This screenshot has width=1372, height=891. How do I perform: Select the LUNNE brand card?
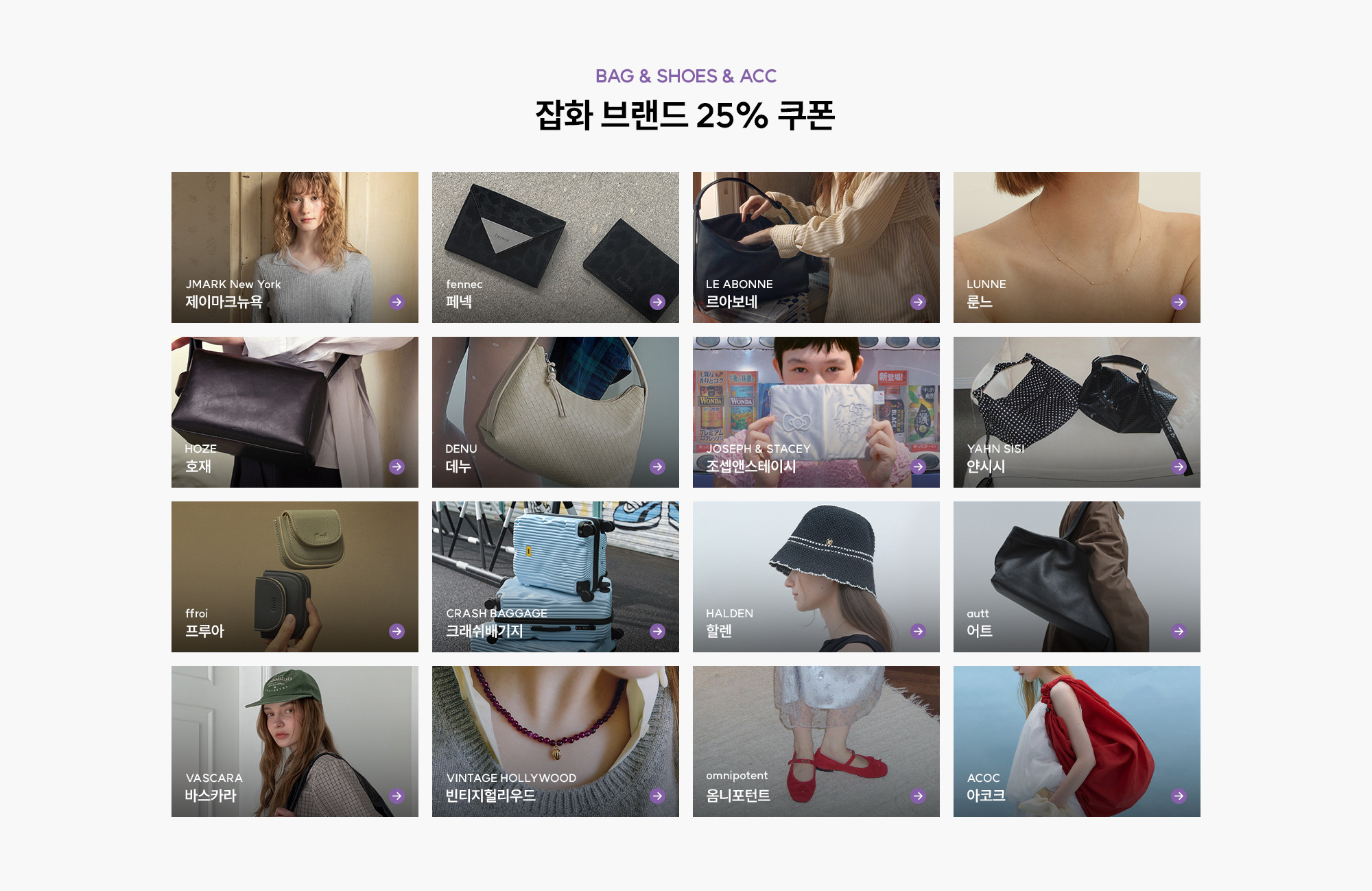click(x=1077, y=248)
